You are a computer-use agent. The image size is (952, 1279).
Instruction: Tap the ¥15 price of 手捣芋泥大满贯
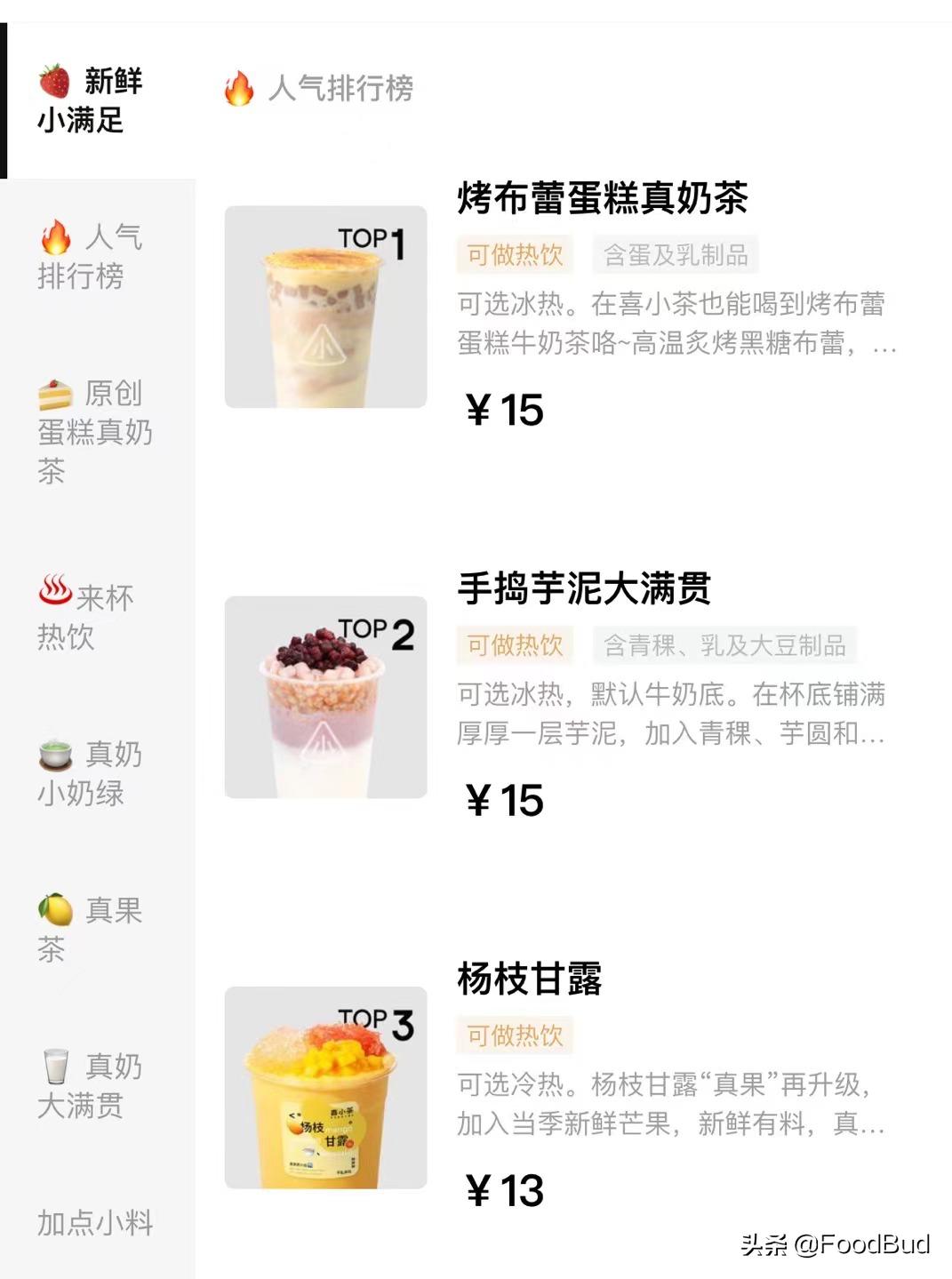point(503,802)
